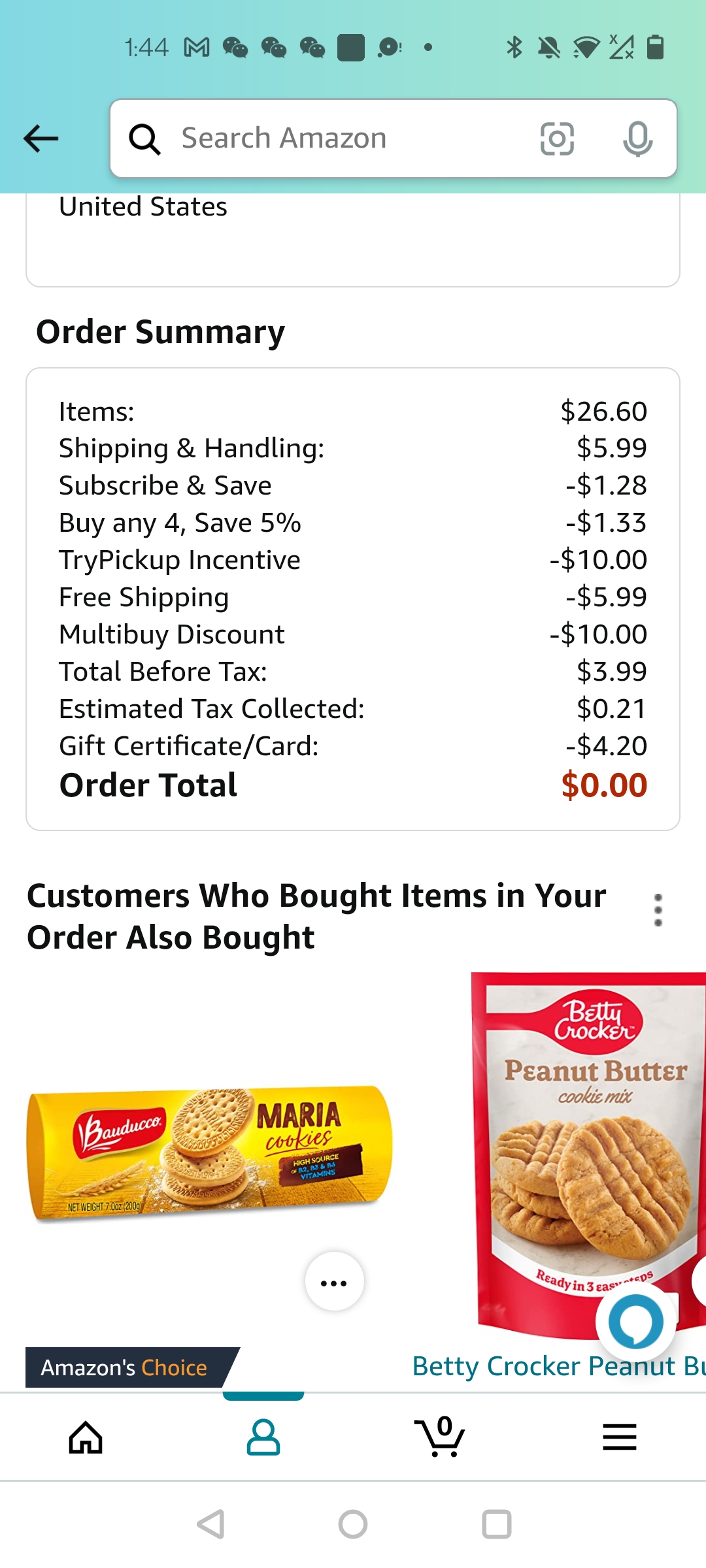Switch to the Home tab

click(86, 1437)
